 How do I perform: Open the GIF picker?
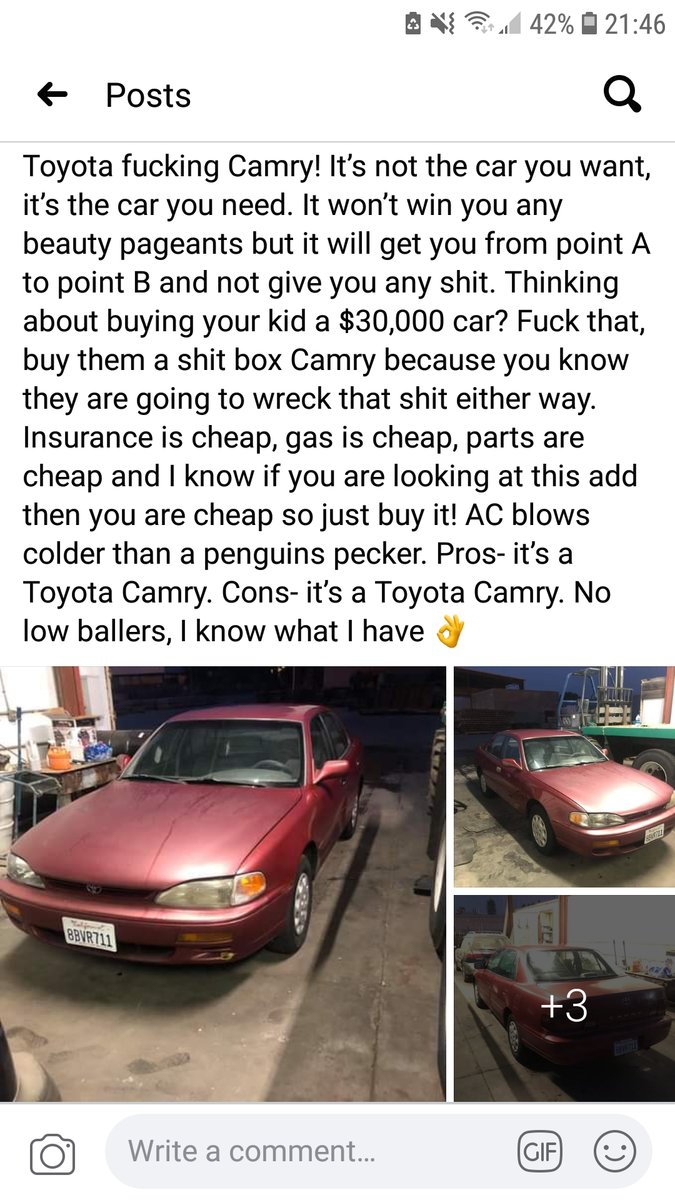(x=540, y=1152)
